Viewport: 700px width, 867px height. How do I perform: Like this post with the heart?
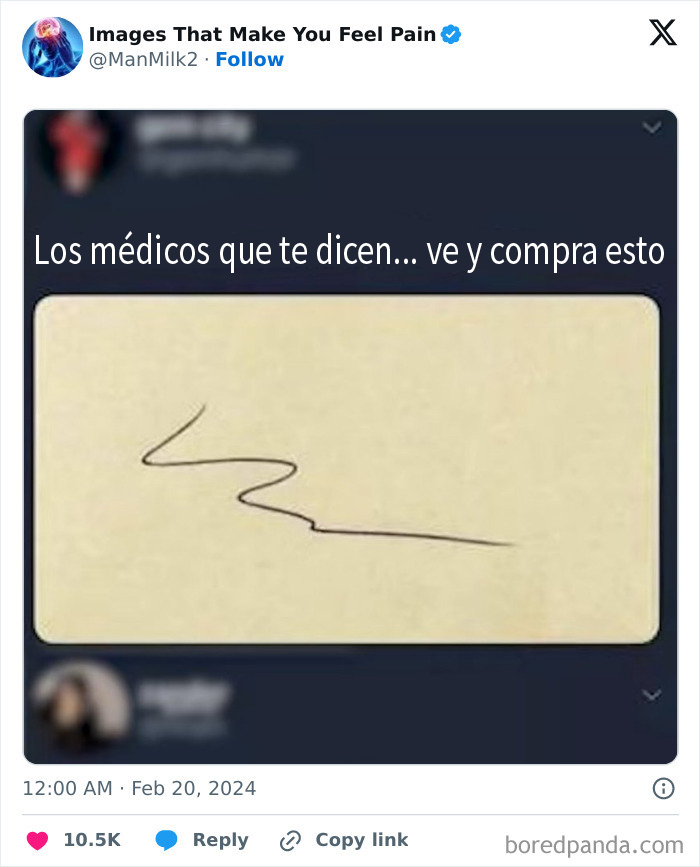coord(37,840)
